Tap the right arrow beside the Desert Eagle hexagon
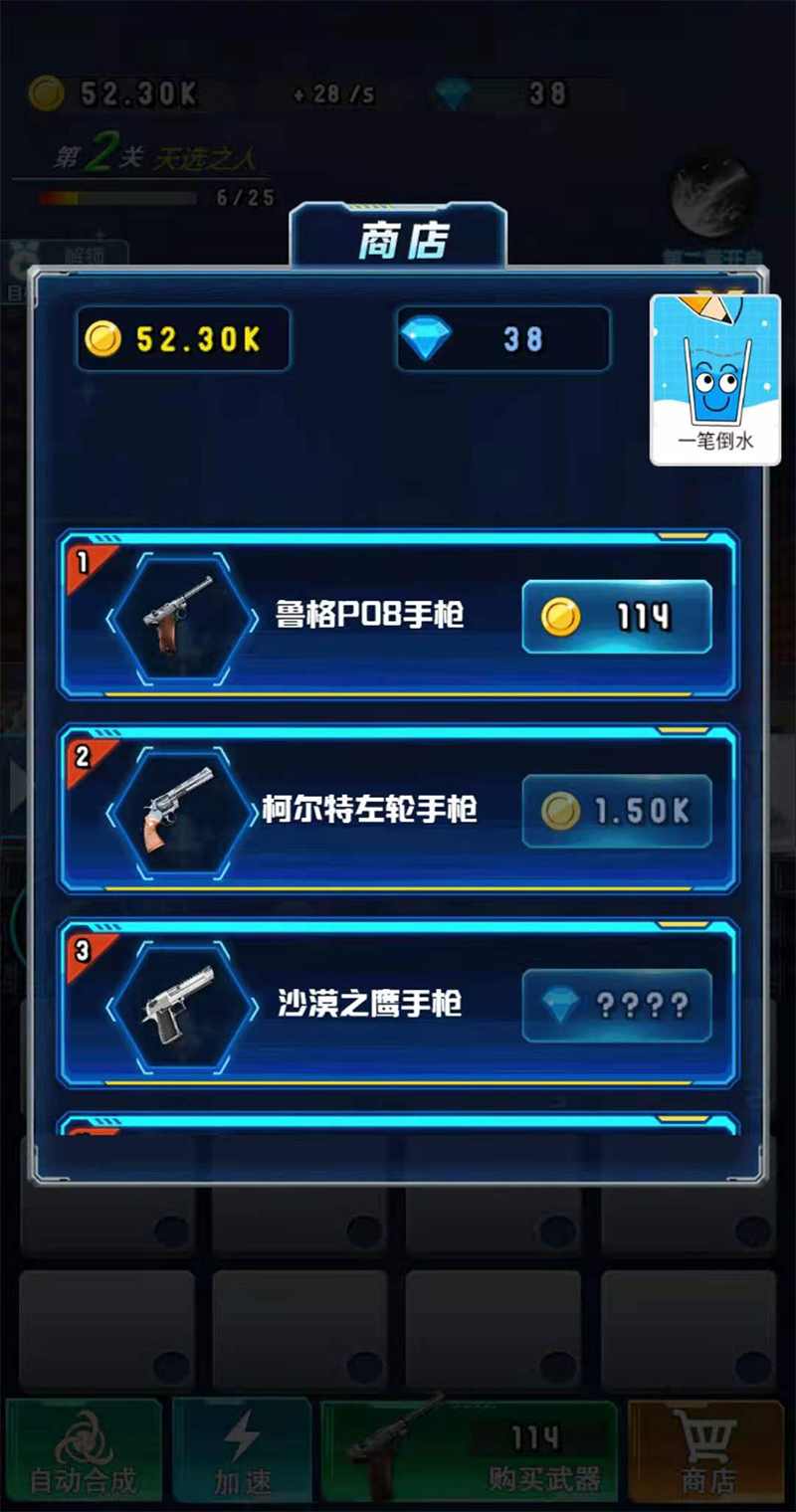Screen dimensions: 796x1512 [x=257, y=1007]
